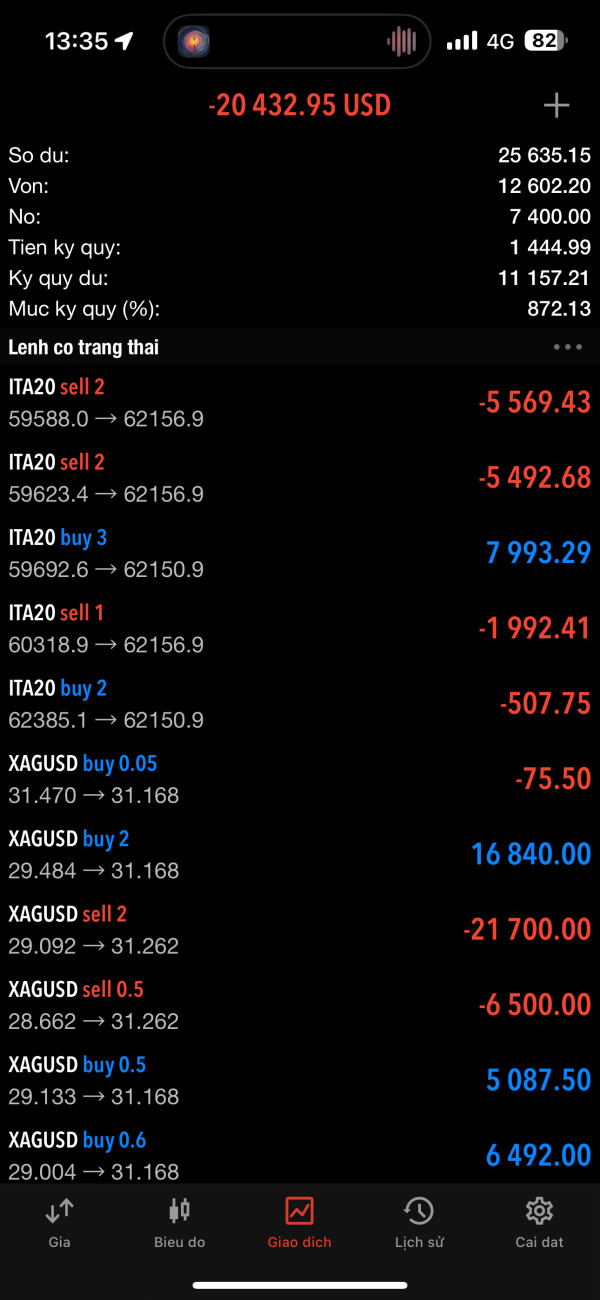Image resolution: width=600 pixels, height=1300 pixels.
Task: Open the ITA20 sell 1 position
Action: 300,629
